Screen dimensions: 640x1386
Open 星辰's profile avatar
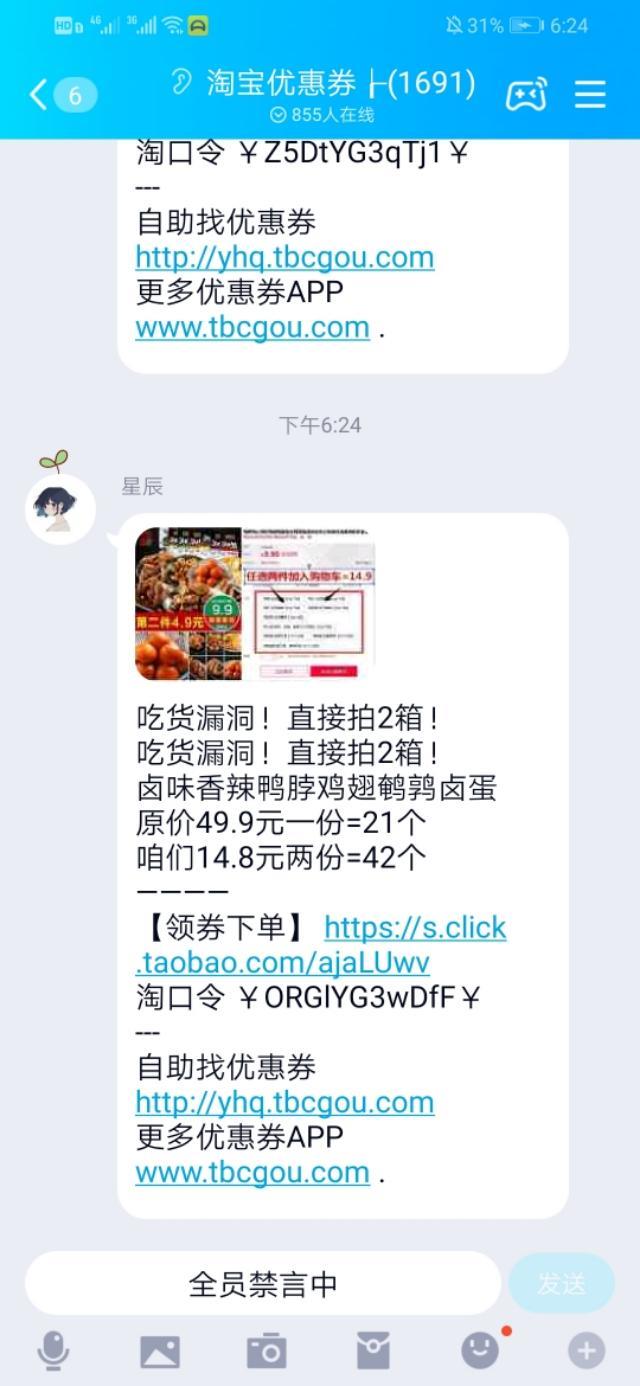pyautogui.click(x=60, y=508)
